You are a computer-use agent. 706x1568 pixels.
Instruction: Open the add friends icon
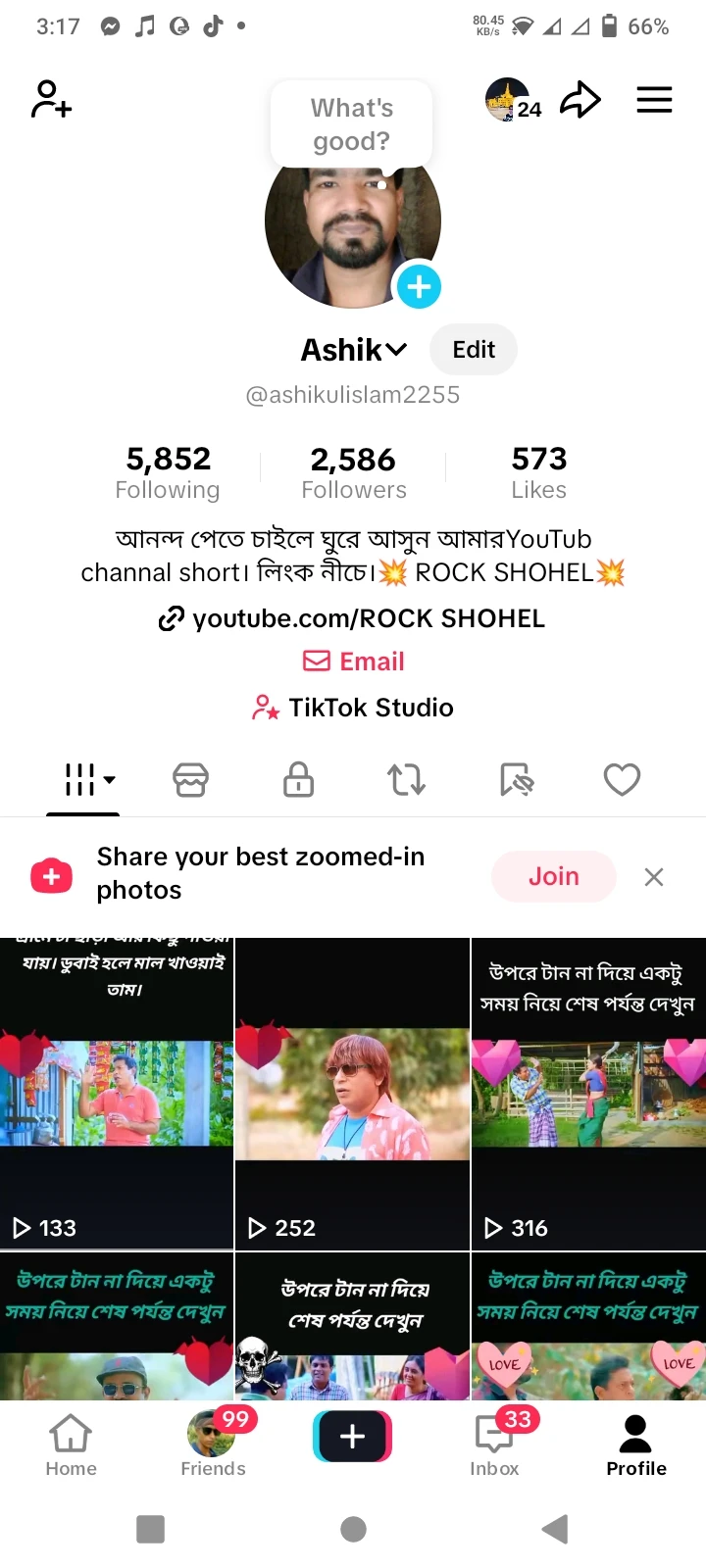coord(51,99)
